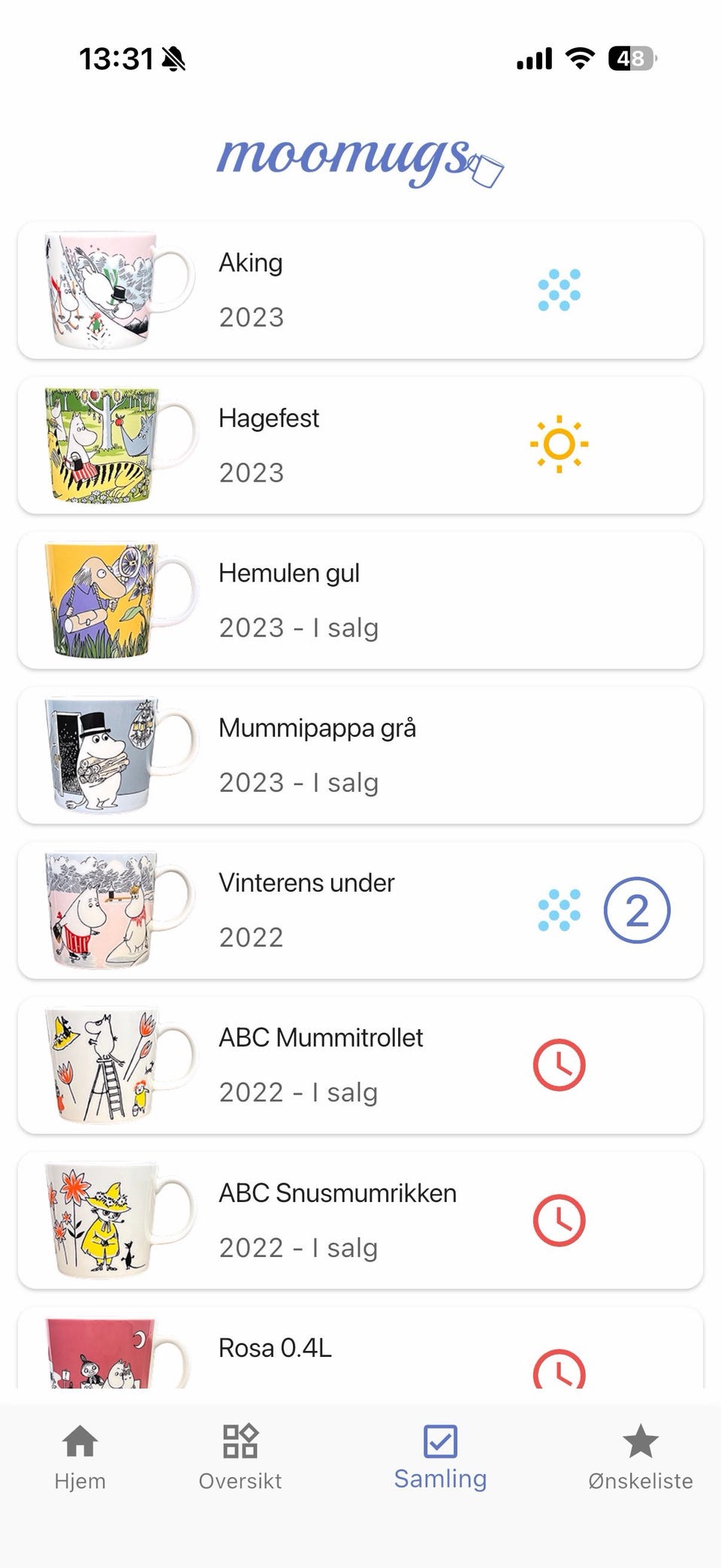Open the Vinterens under mug card

tap(360, 910)
